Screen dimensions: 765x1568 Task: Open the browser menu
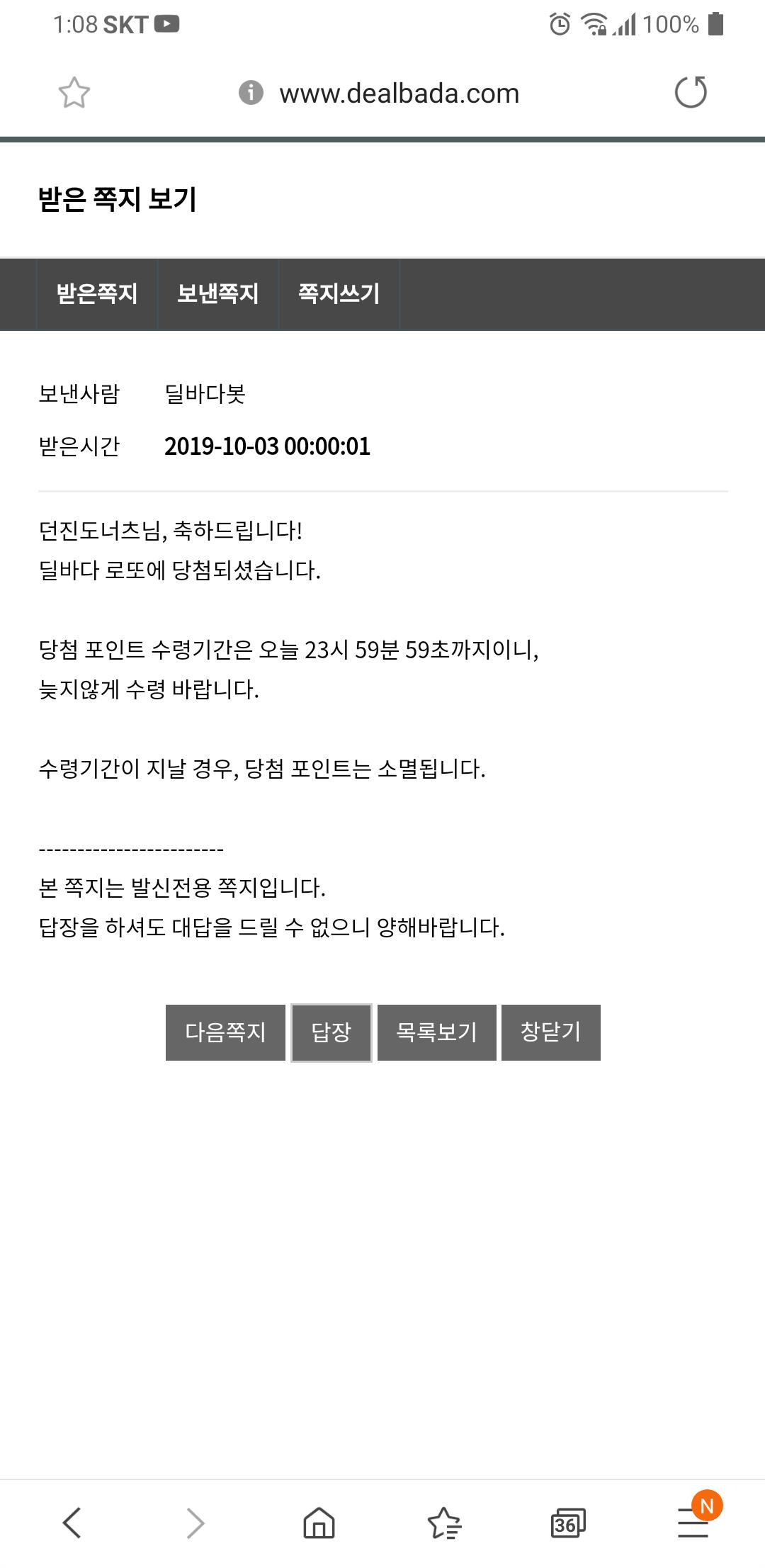pyautogui.click(x=693, y=1522)
